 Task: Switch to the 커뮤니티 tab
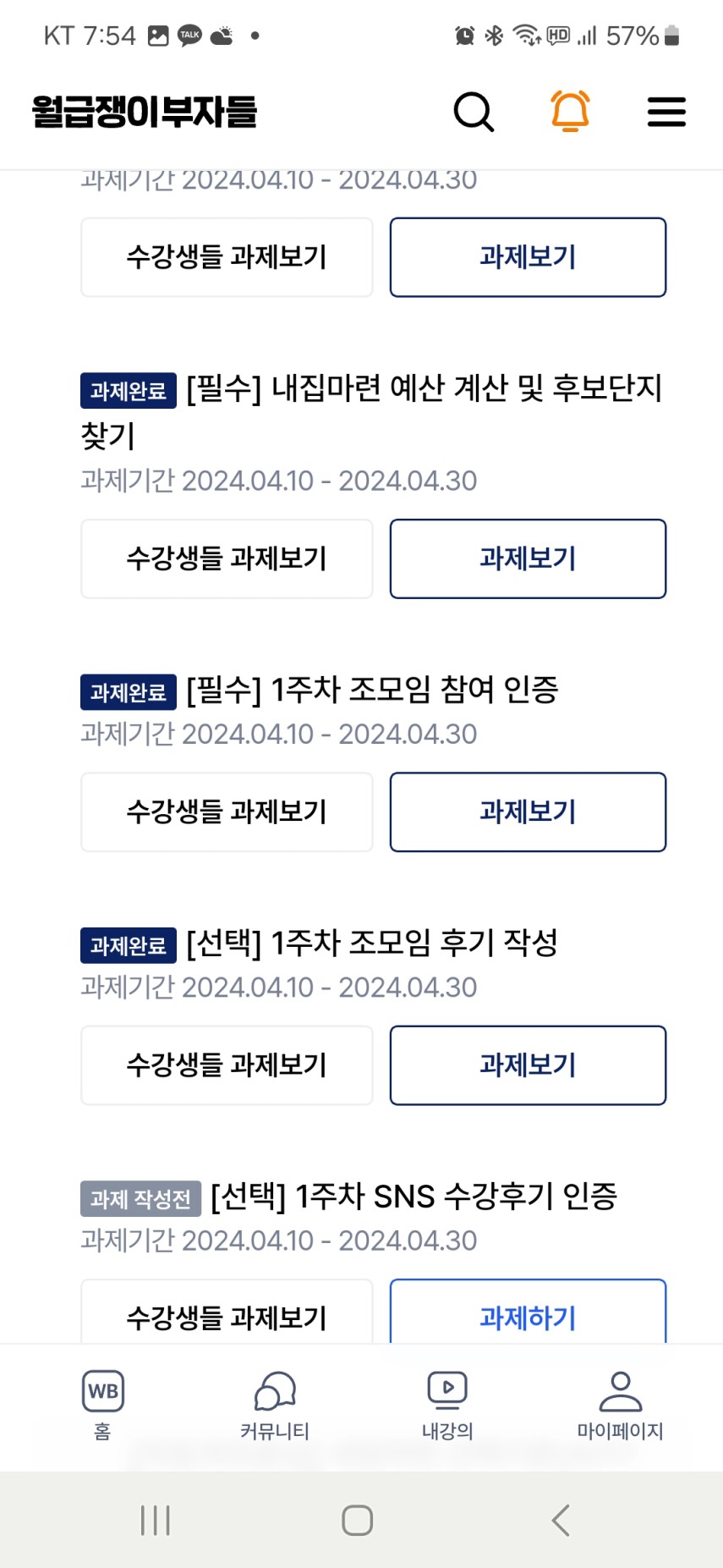(275, 1406)
